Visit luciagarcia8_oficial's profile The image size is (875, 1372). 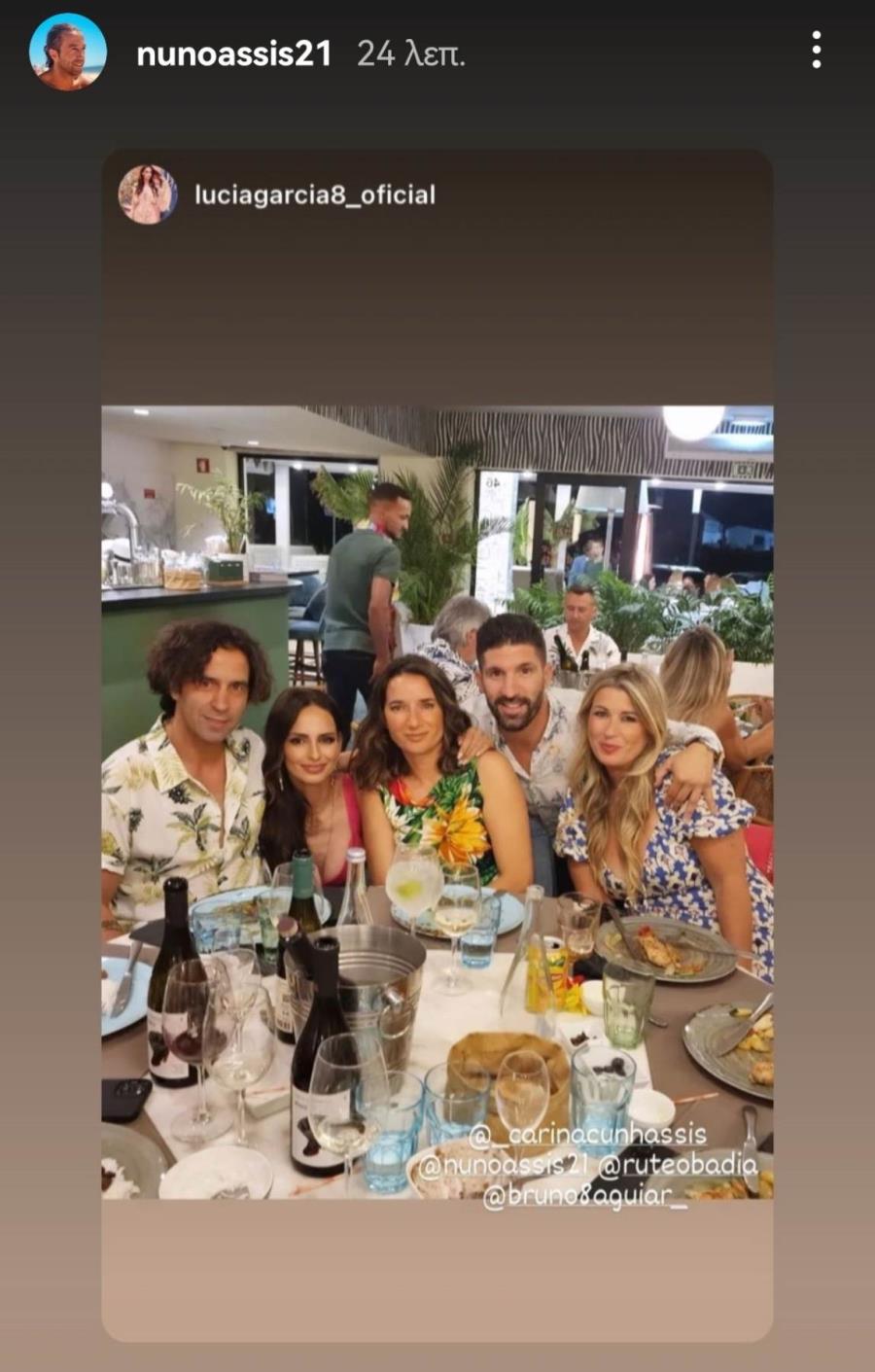tap(314, 194)
